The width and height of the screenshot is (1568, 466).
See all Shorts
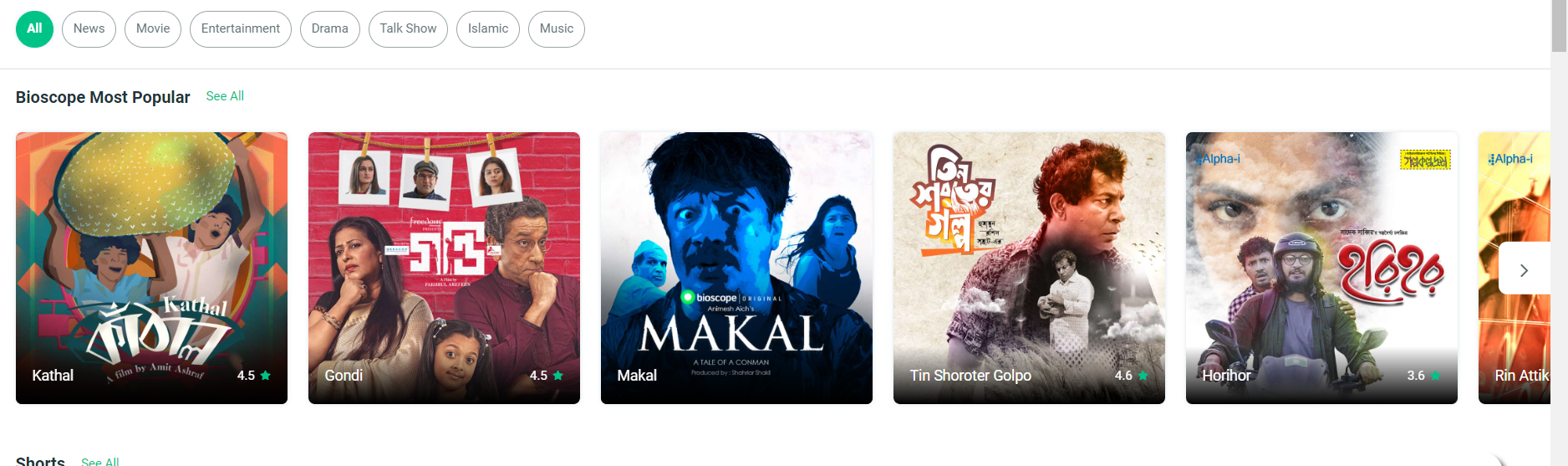point(100,461)
